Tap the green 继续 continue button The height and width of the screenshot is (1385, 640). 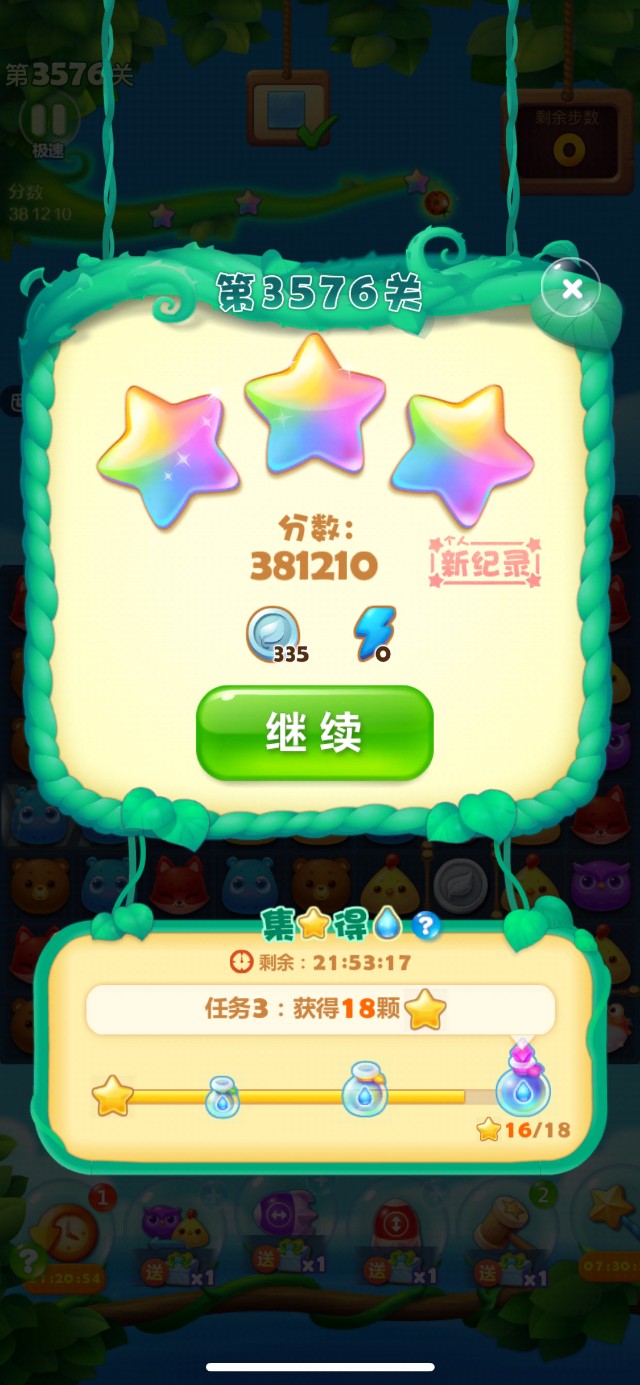[314, 733]
